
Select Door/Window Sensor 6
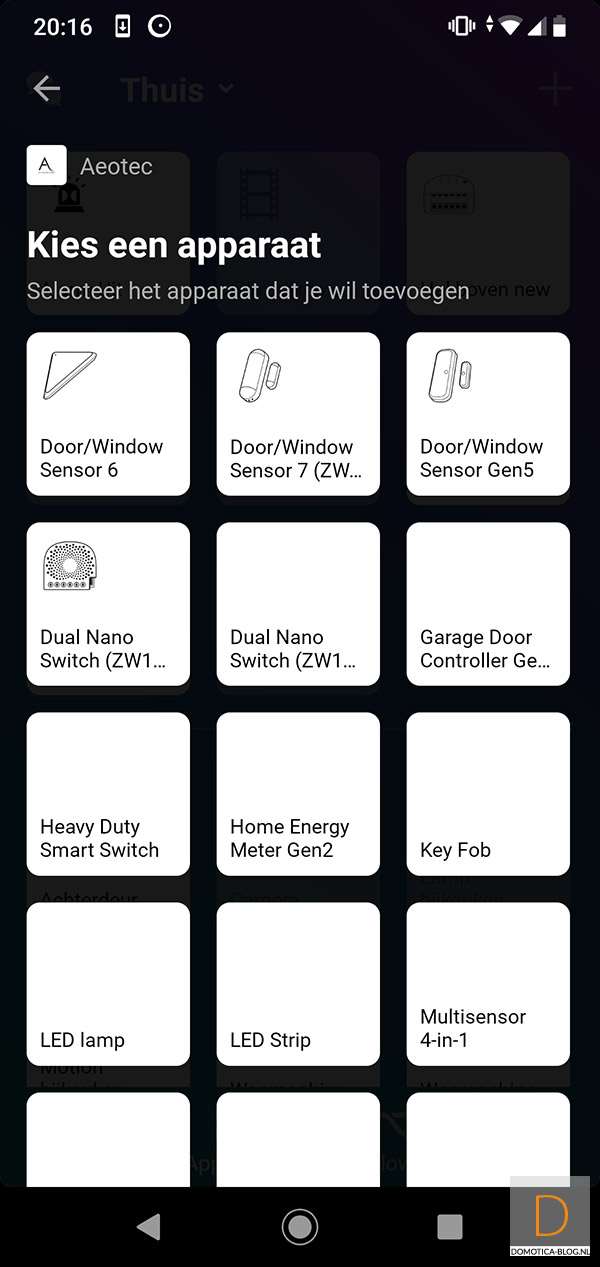(x=108, y=414)
